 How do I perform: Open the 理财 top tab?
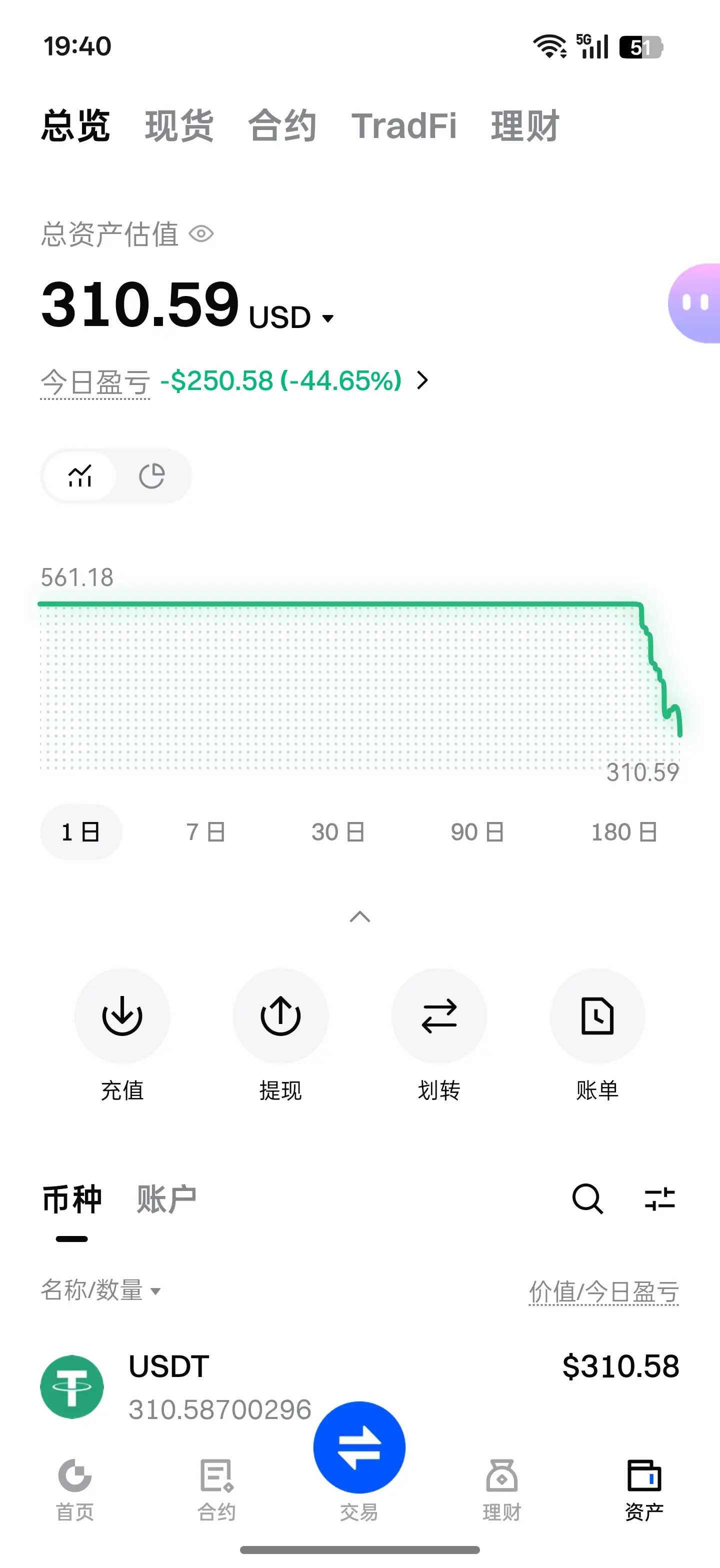(x=524, y=126)
